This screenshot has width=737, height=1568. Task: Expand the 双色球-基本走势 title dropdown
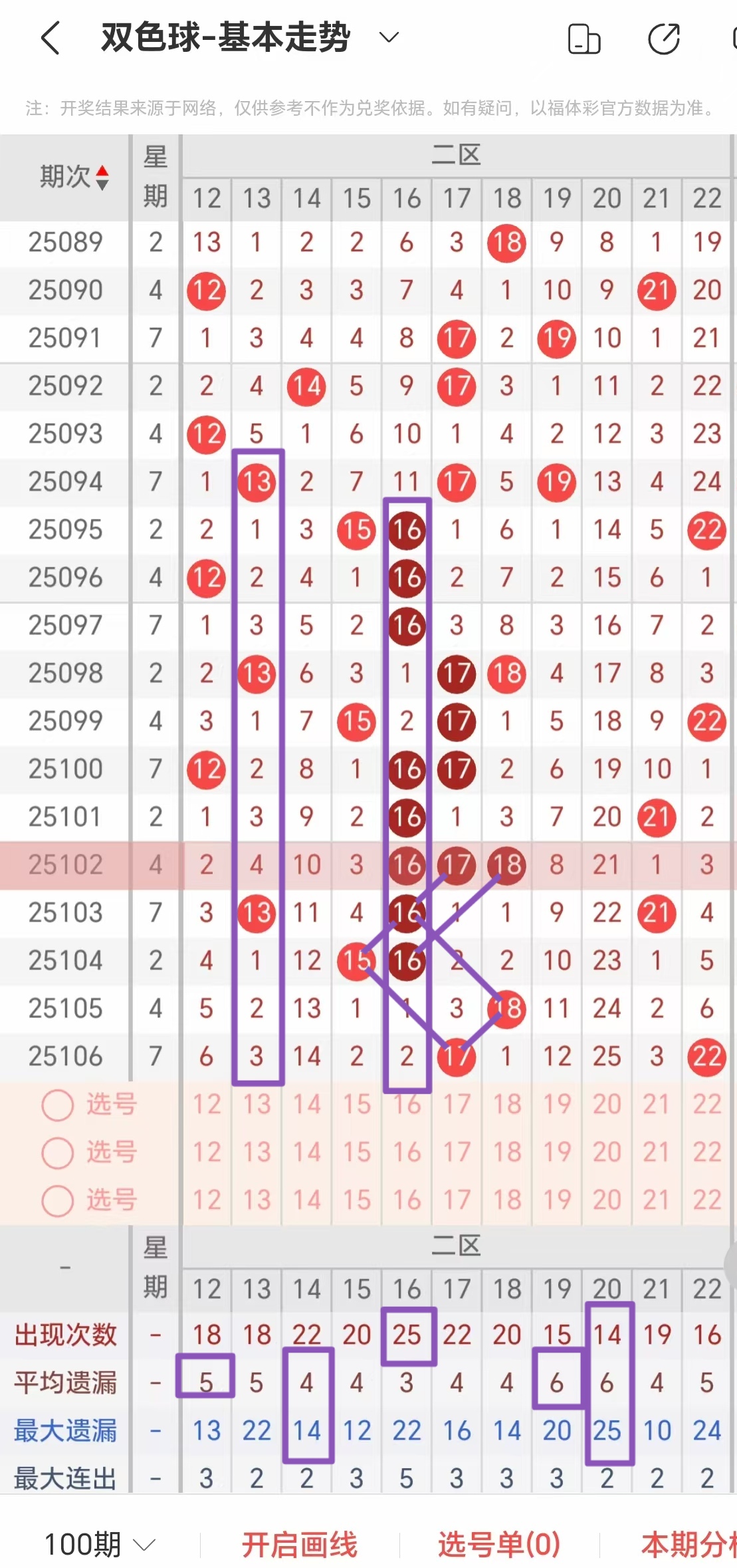pyautogui.click(x=389, y=37)
